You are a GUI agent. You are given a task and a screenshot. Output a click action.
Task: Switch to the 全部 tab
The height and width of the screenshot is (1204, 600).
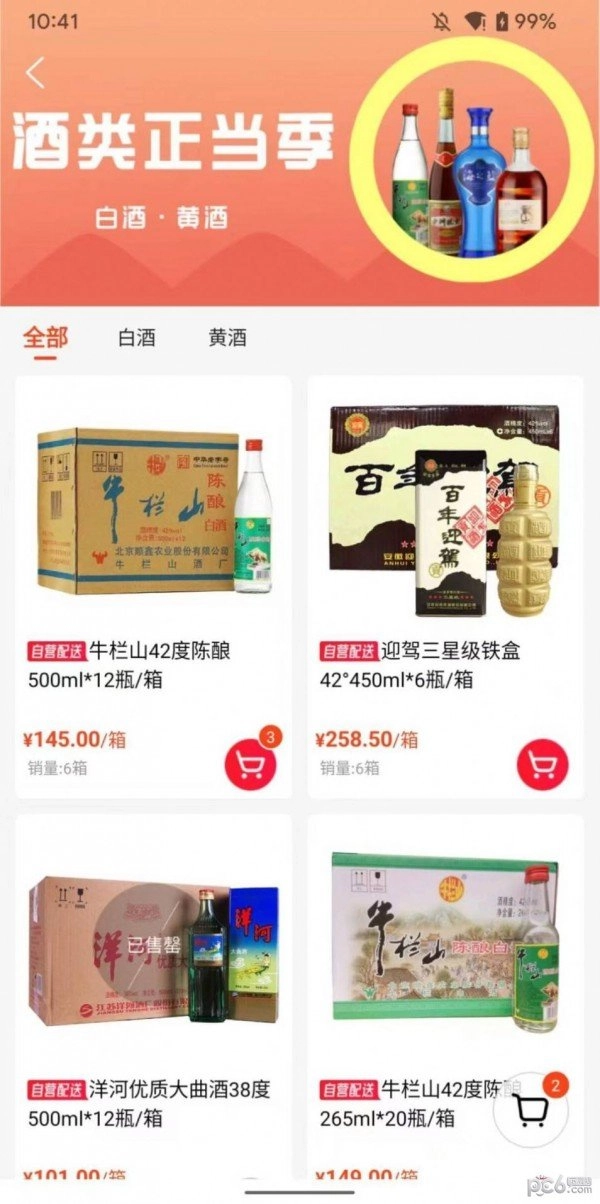point(45,337)
